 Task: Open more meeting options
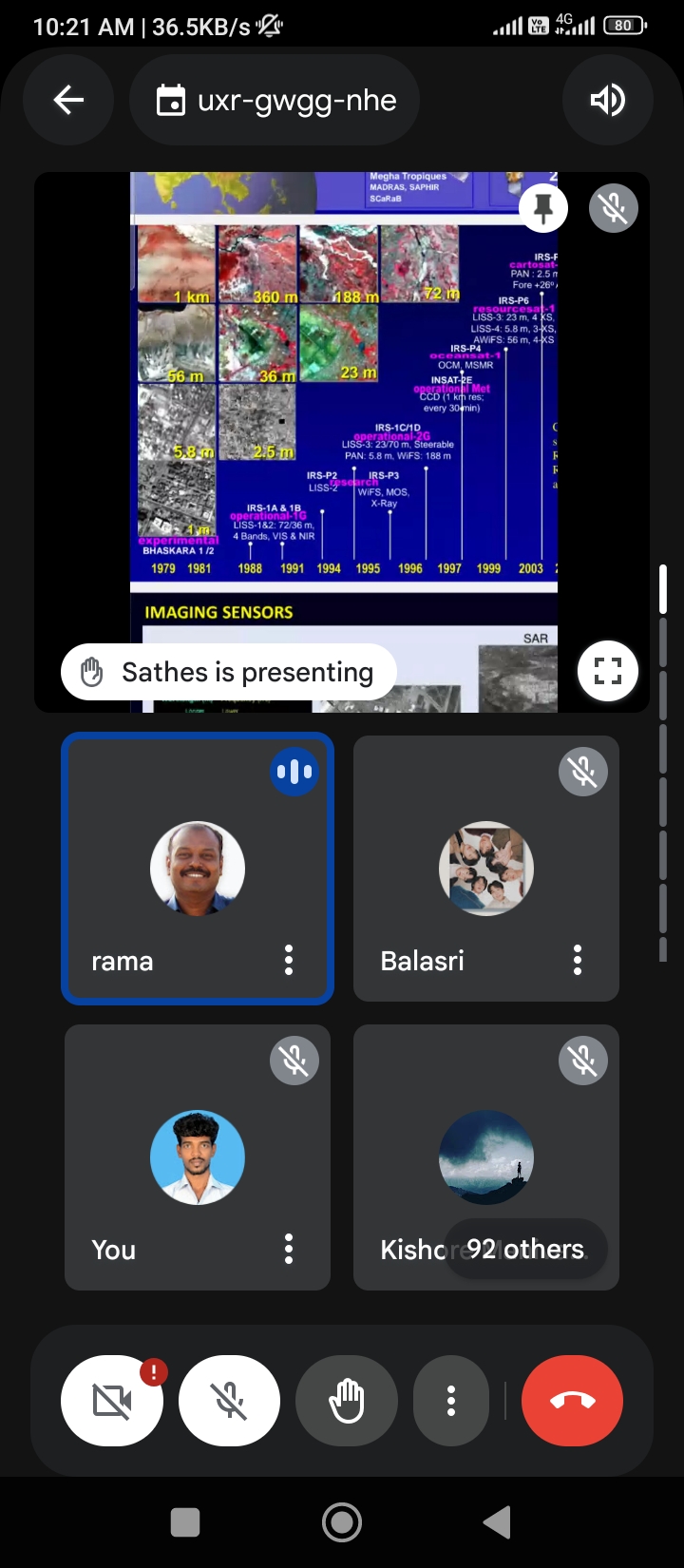pos(451,1401)
